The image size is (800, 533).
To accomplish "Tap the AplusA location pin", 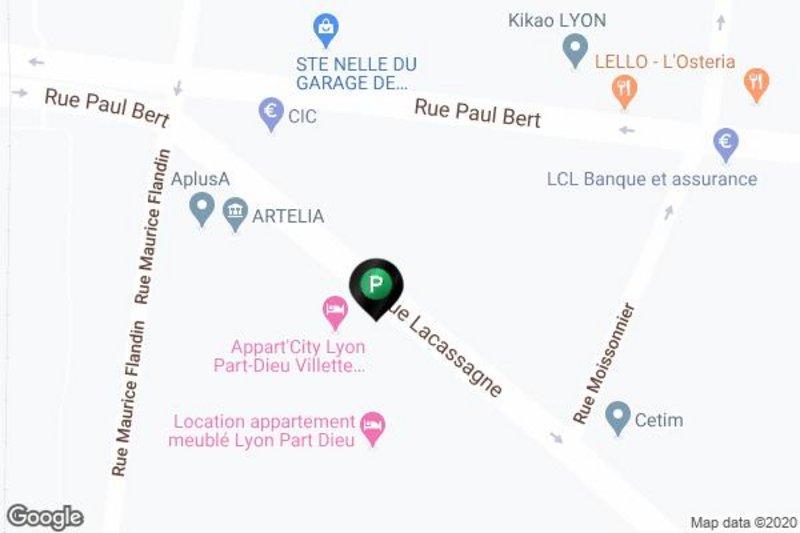I will (x=202, y=209).
